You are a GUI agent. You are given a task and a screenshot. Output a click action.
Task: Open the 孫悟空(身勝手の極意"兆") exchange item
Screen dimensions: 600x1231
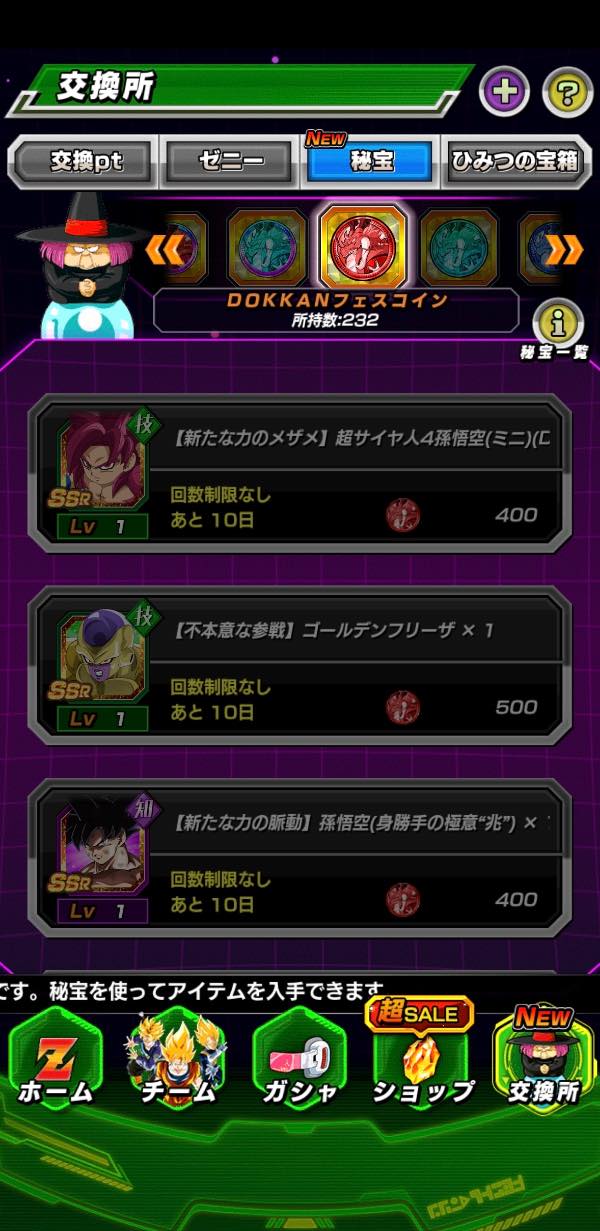[x=300, y=857]
